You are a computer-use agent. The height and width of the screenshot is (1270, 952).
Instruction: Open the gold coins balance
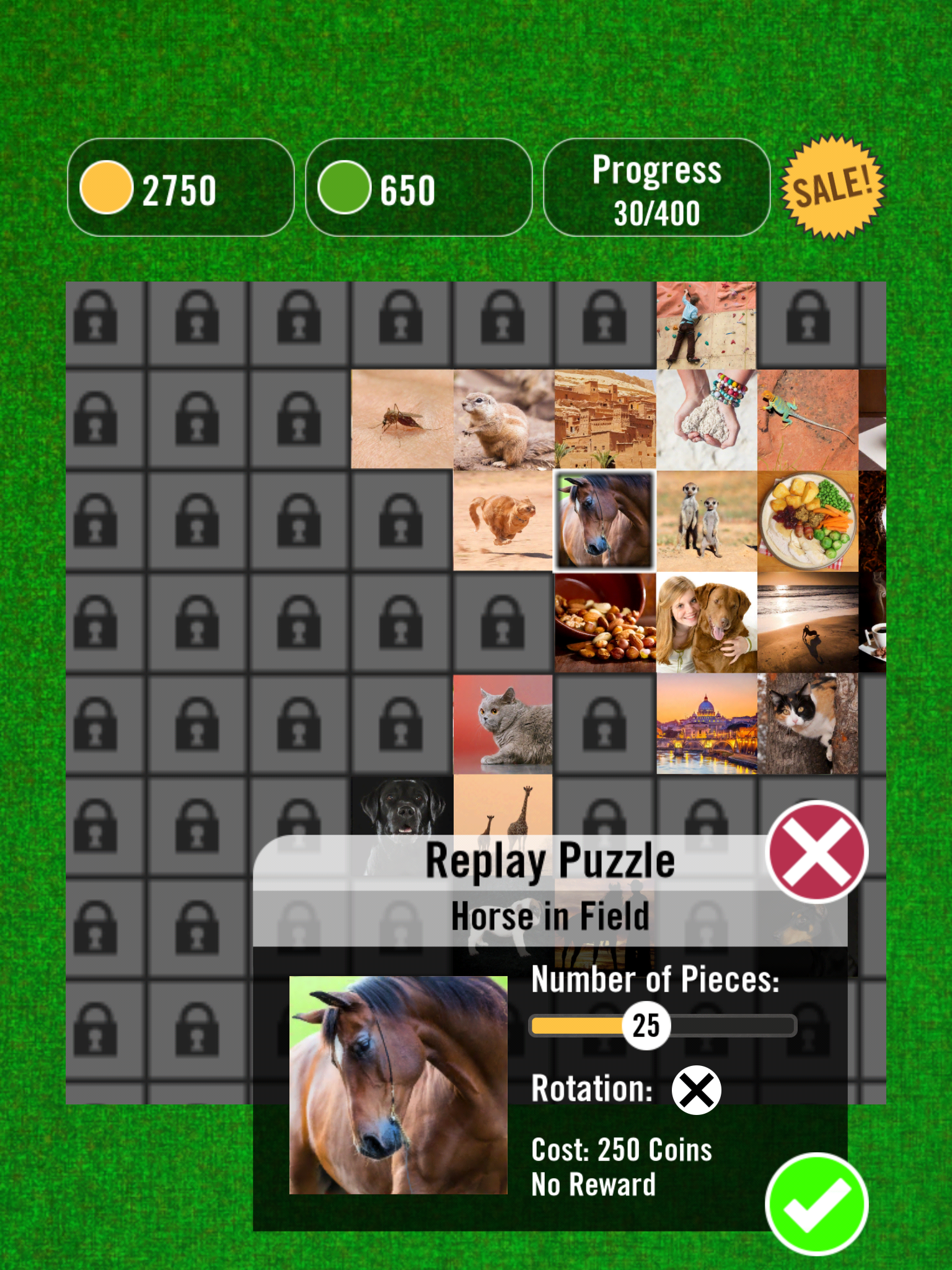(x=180, y=187)
